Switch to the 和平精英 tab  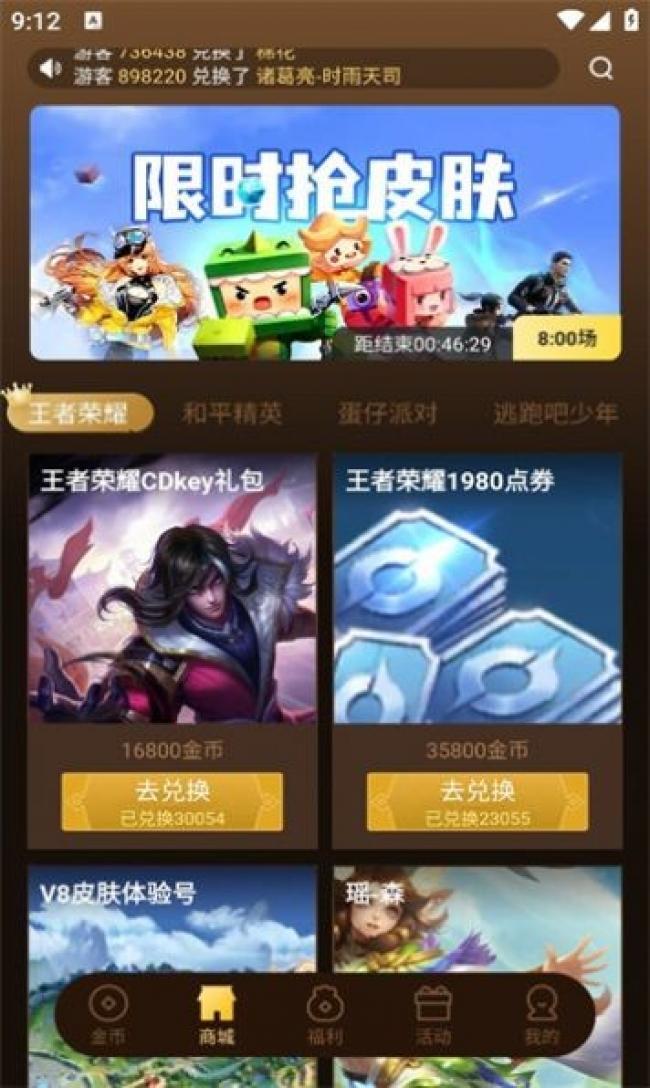(232, 413)
